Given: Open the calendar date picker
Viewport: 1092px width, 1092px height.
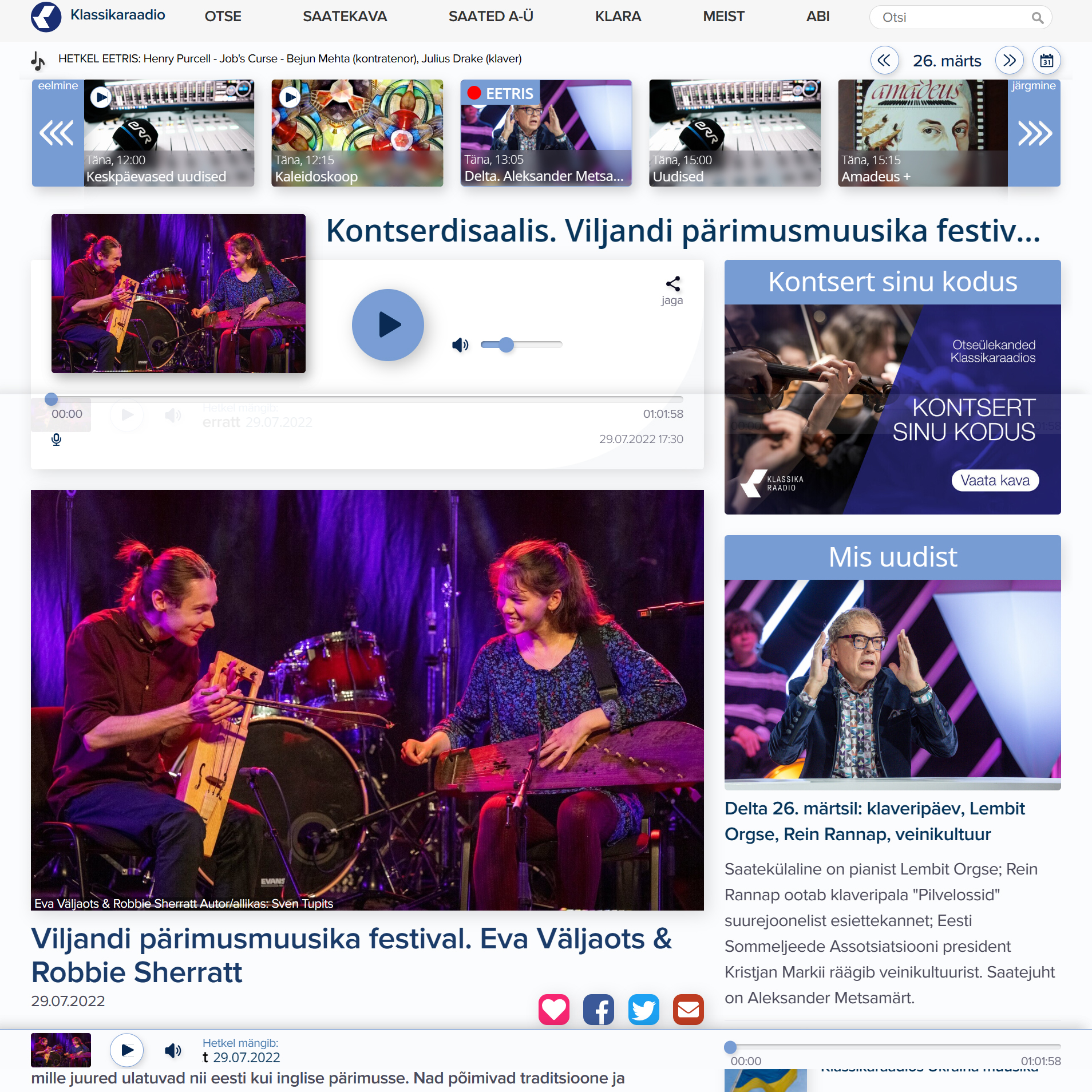Looking at the screenshot, I should click(x=1046, y=61).
